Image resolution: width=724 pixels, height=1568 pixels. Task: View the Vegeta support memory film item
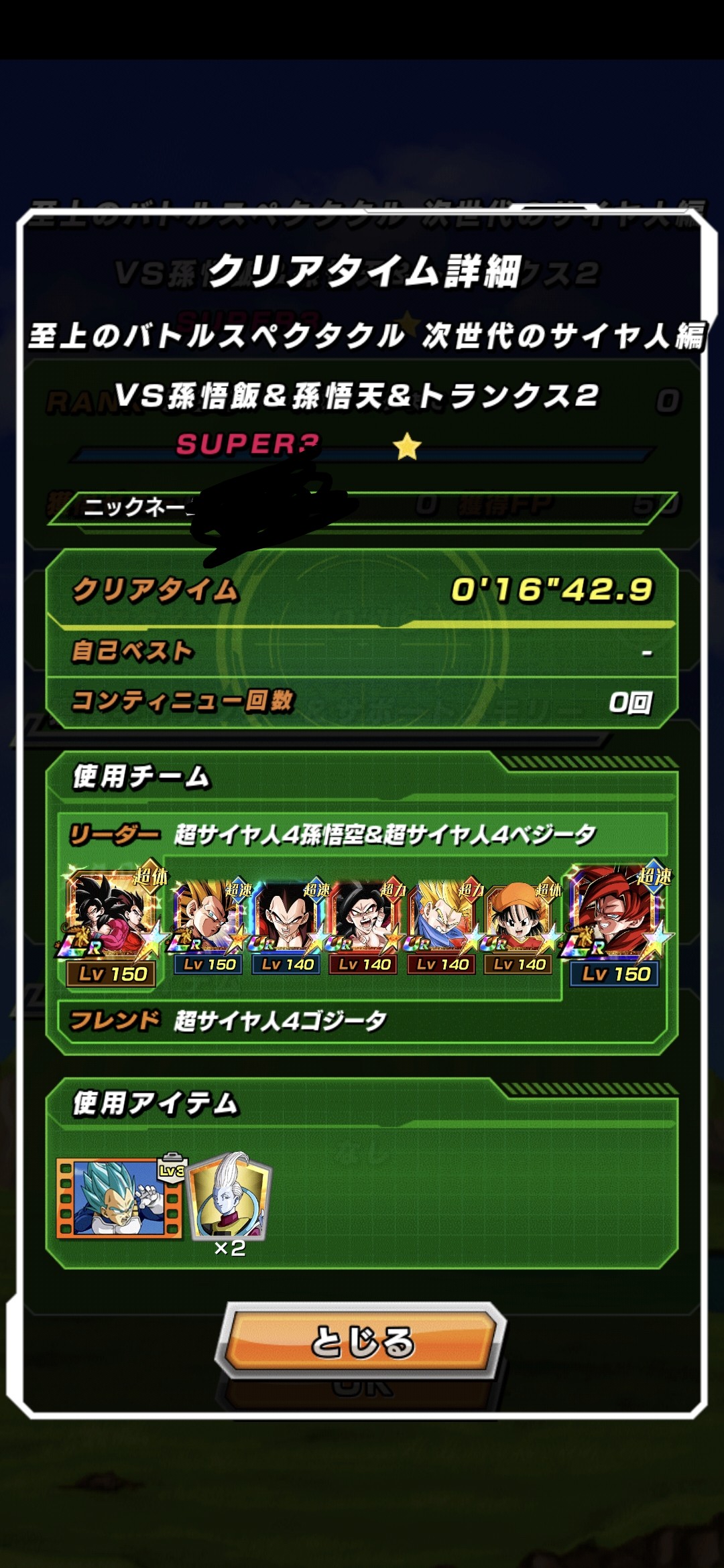point(119,1198)
